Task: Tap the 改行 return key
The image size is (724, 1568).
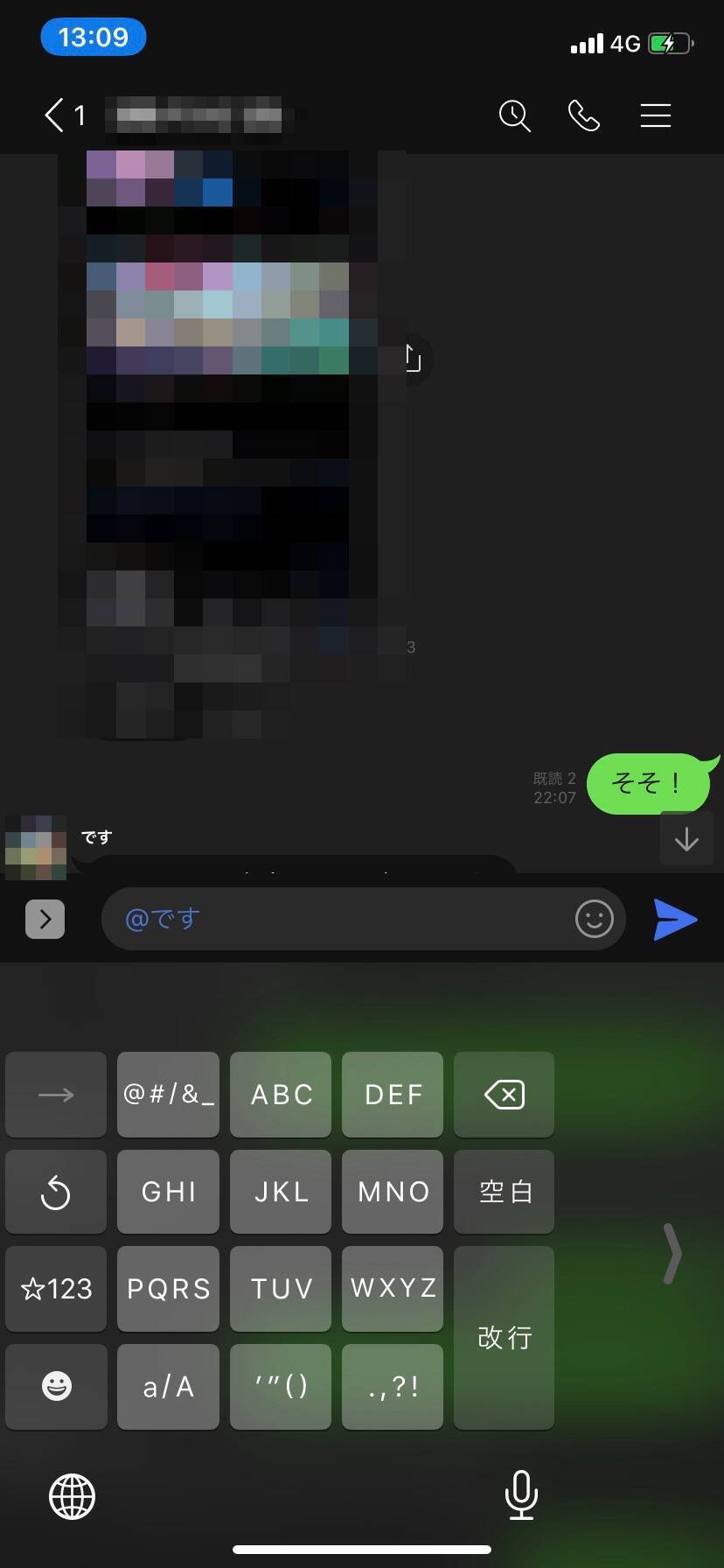Action: pos(504,1337)
